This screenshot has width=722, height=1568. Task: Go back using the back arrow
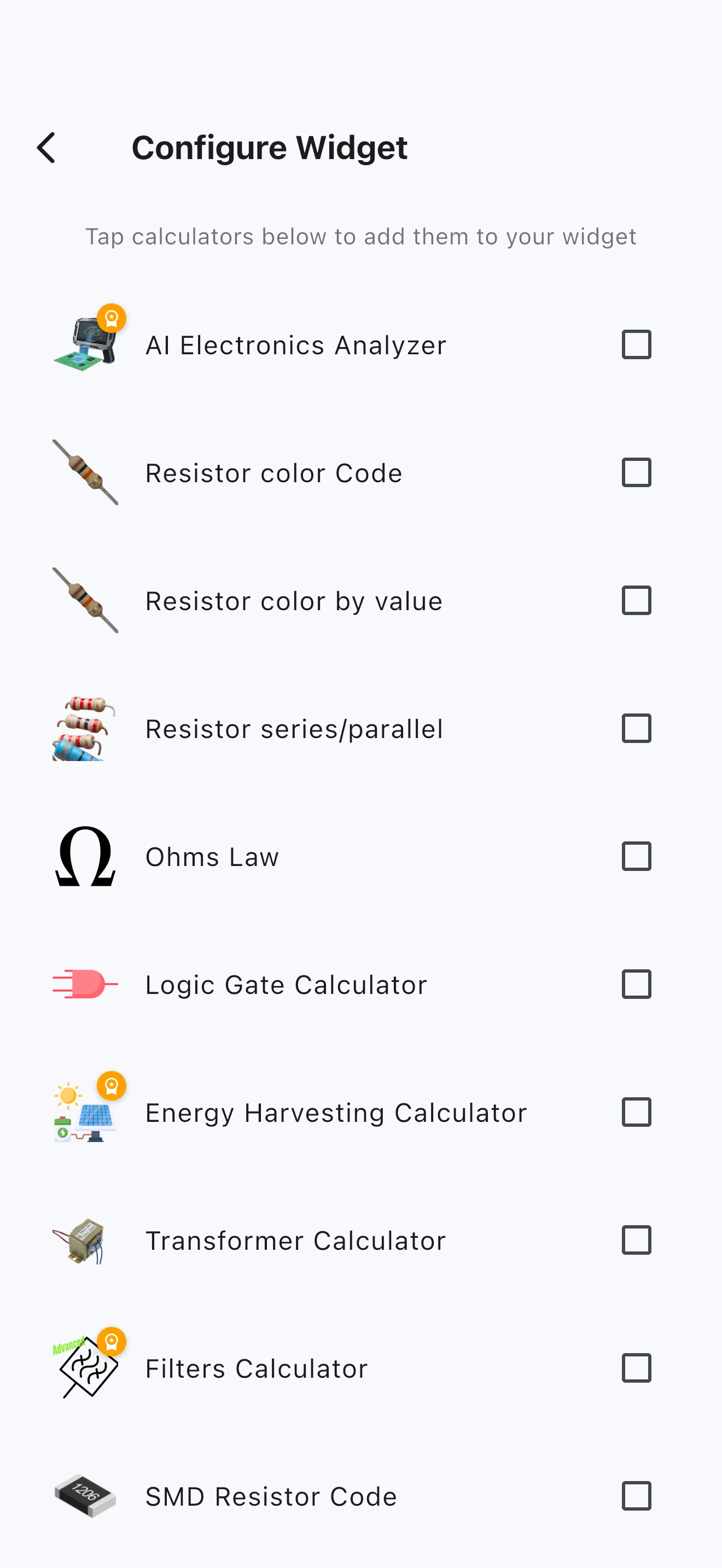point(46,148)
